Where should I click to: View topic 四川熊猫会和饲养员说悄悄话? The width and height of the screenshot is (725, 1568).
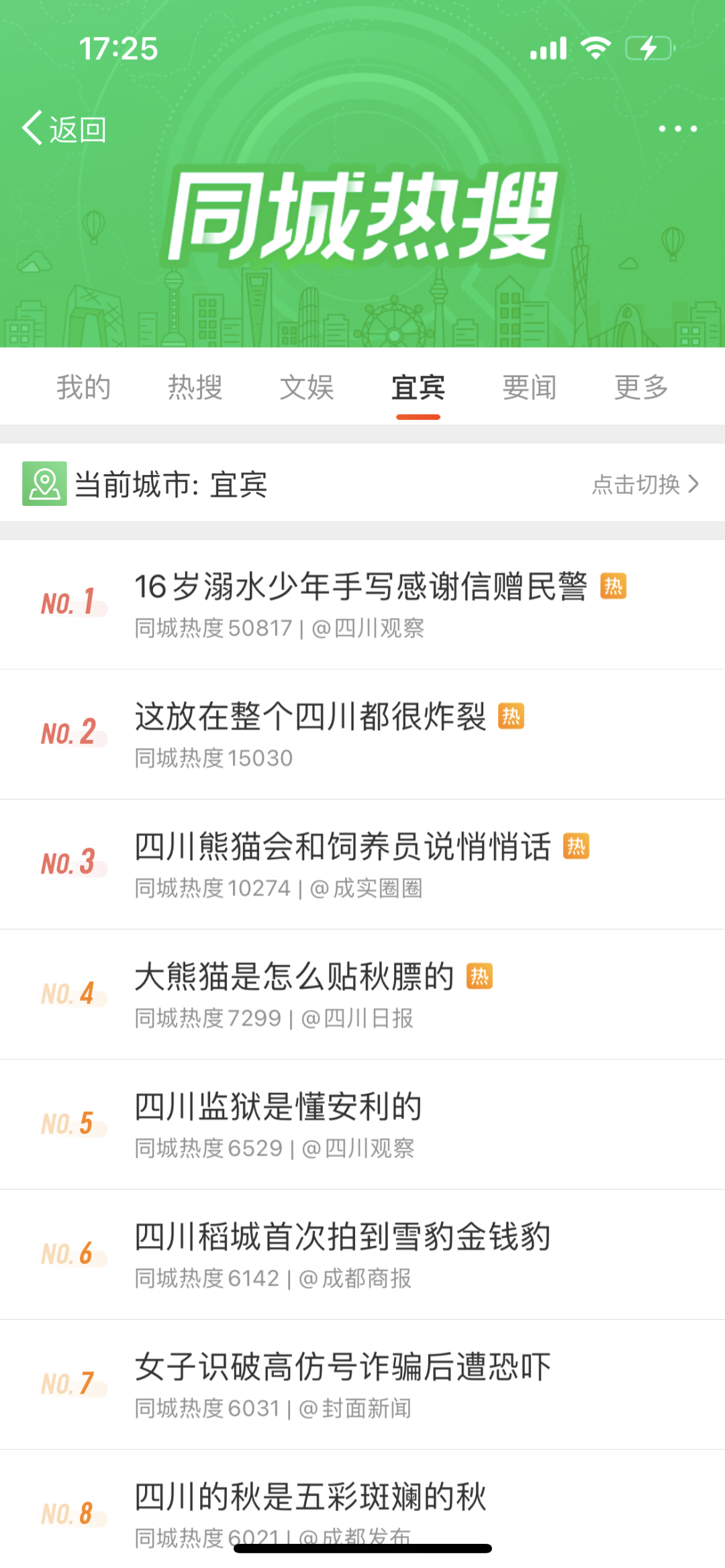[x=342, y=847]
